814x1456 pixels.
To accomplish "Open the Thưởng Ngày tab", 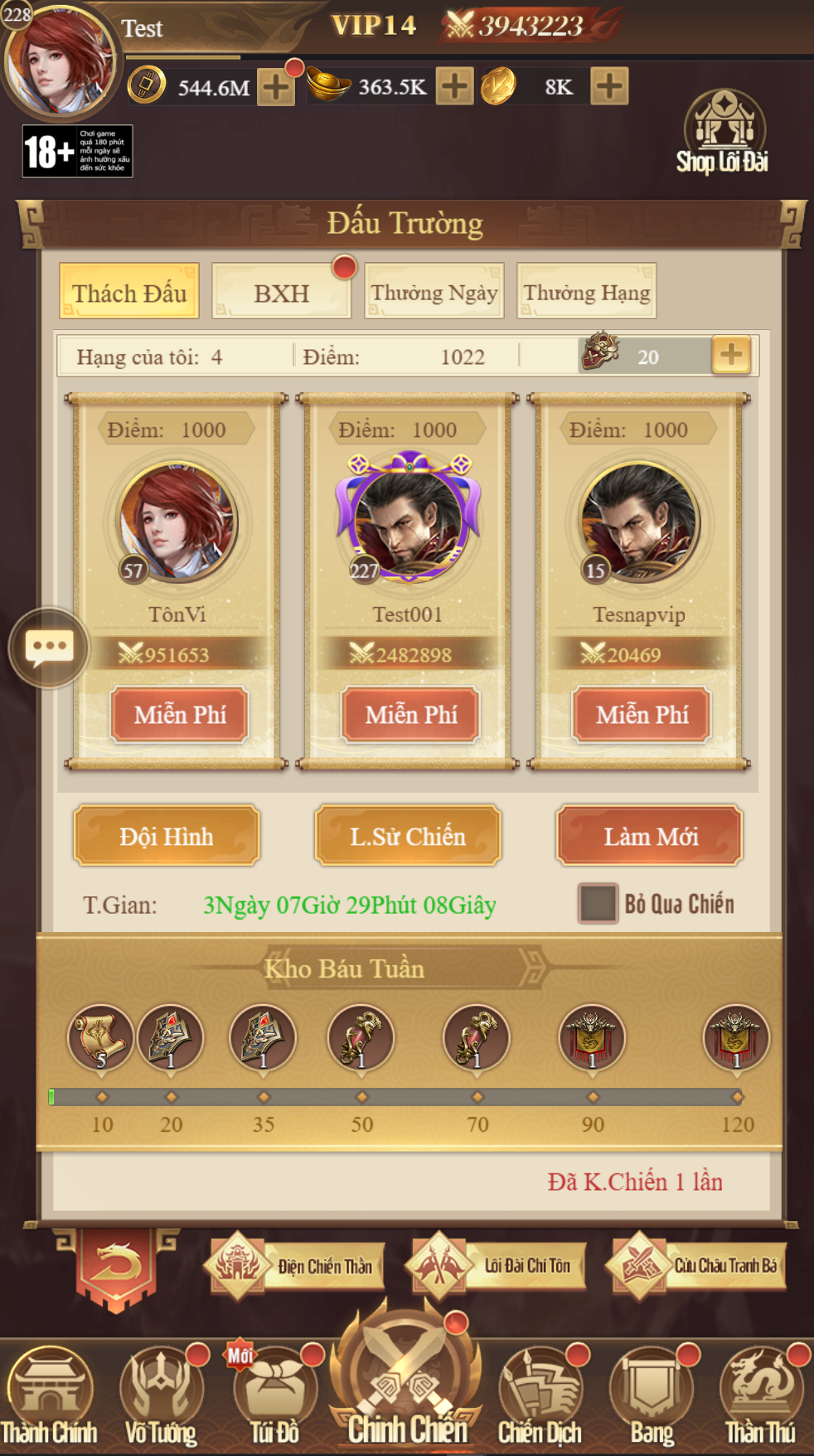I will (434, 292).
